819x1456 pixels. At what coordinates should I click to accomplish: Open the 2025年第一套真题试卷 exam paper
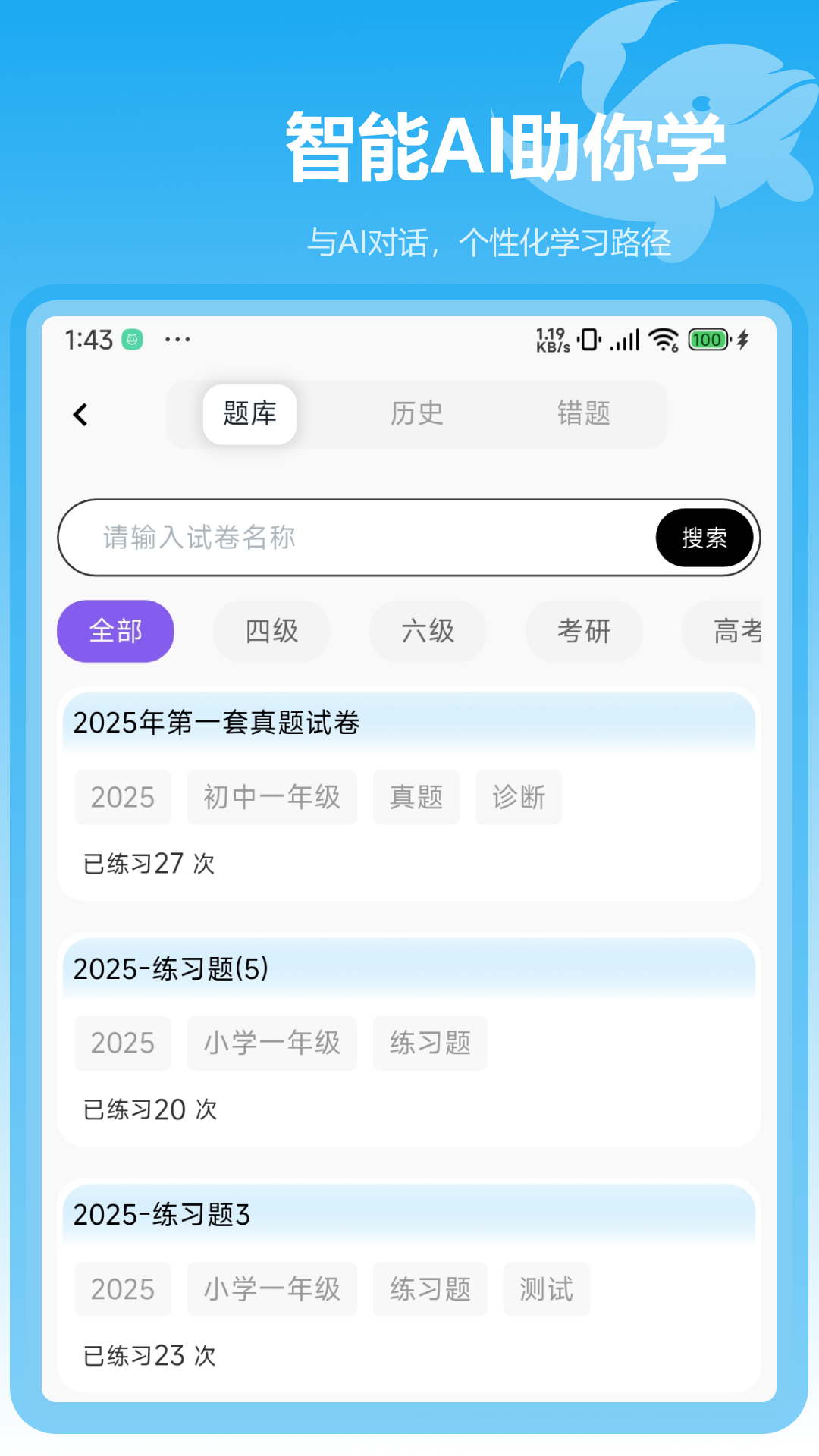pyautogui.click(x=217, y=723)
